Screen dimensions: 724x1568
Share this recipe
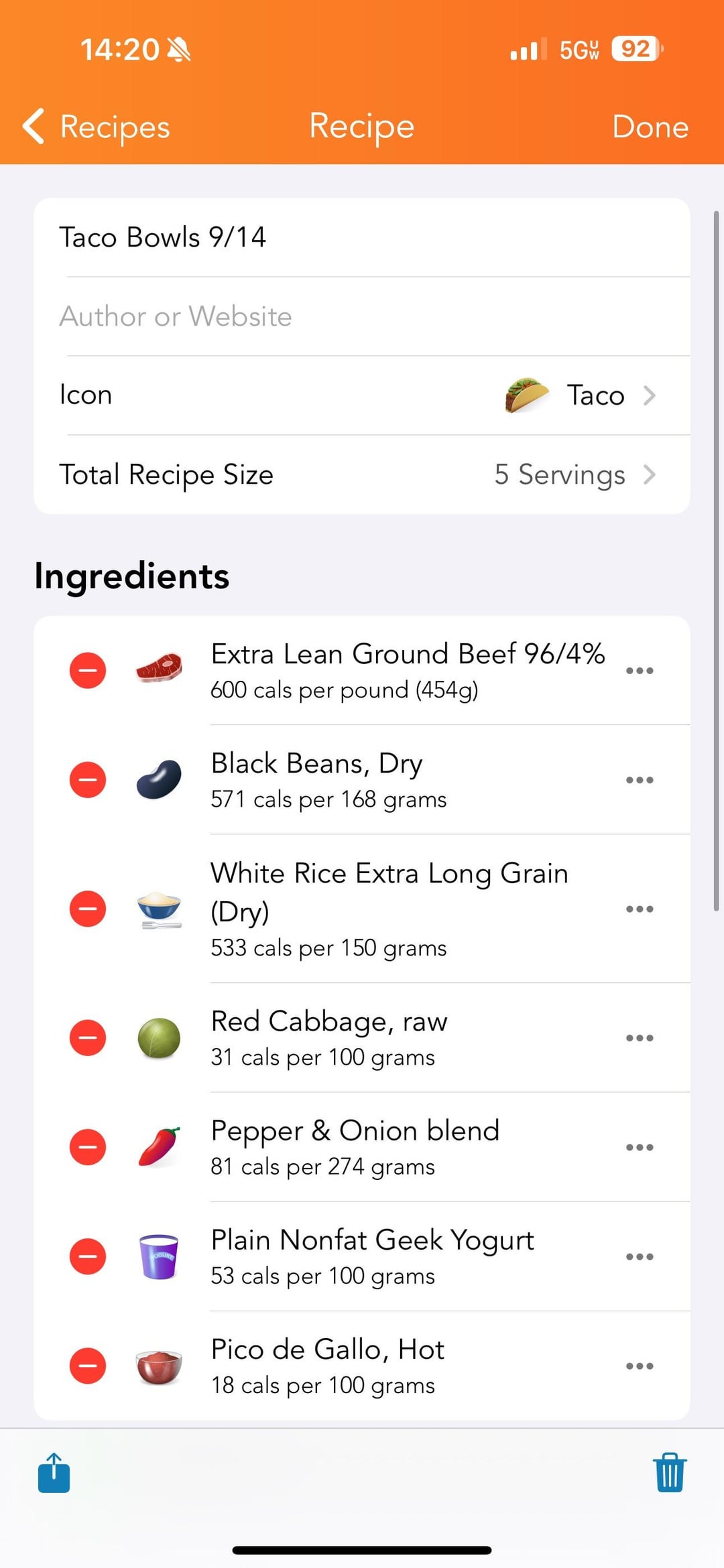coord(54,1472)
